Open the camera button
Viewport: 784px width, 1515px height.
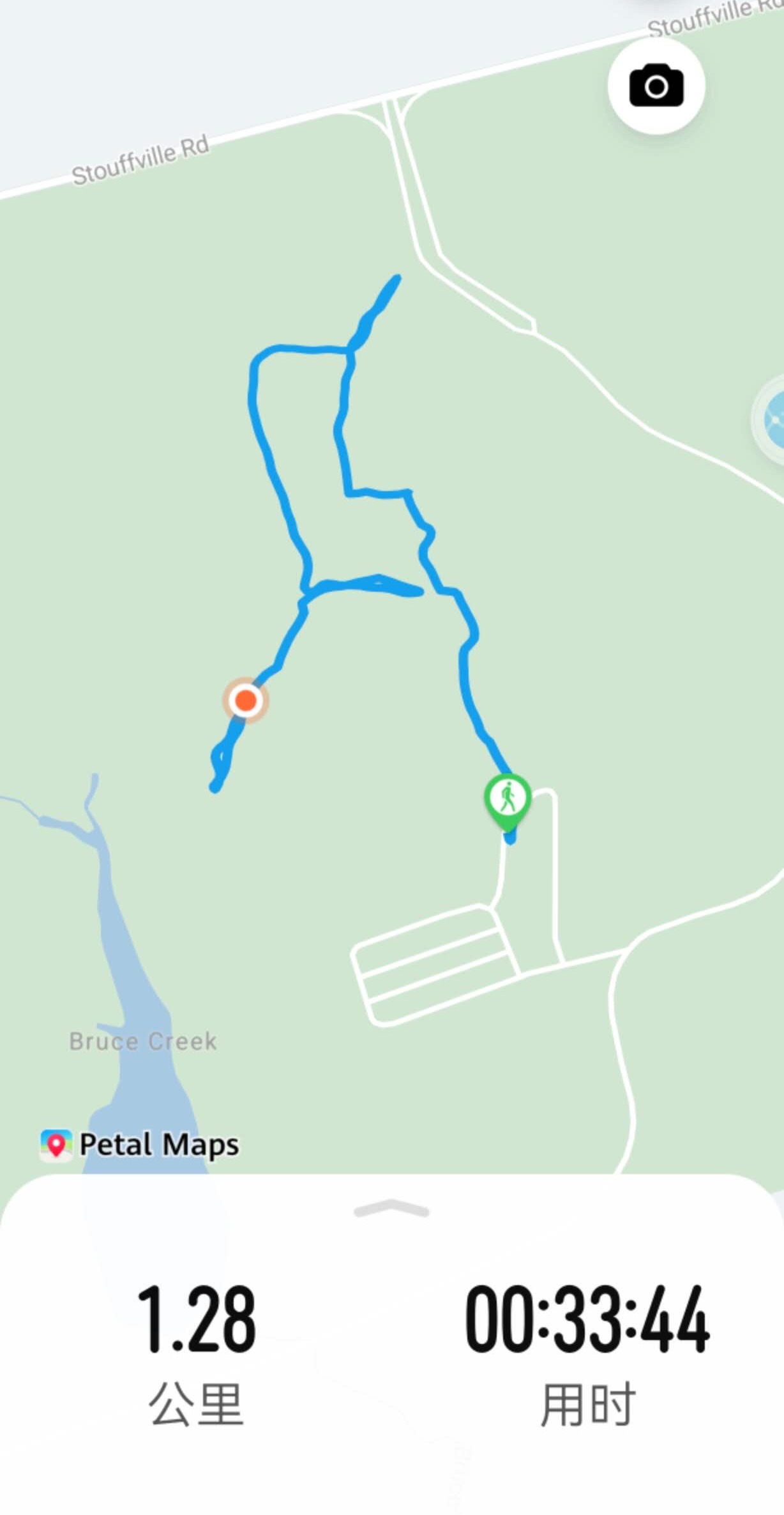[656, 86]
